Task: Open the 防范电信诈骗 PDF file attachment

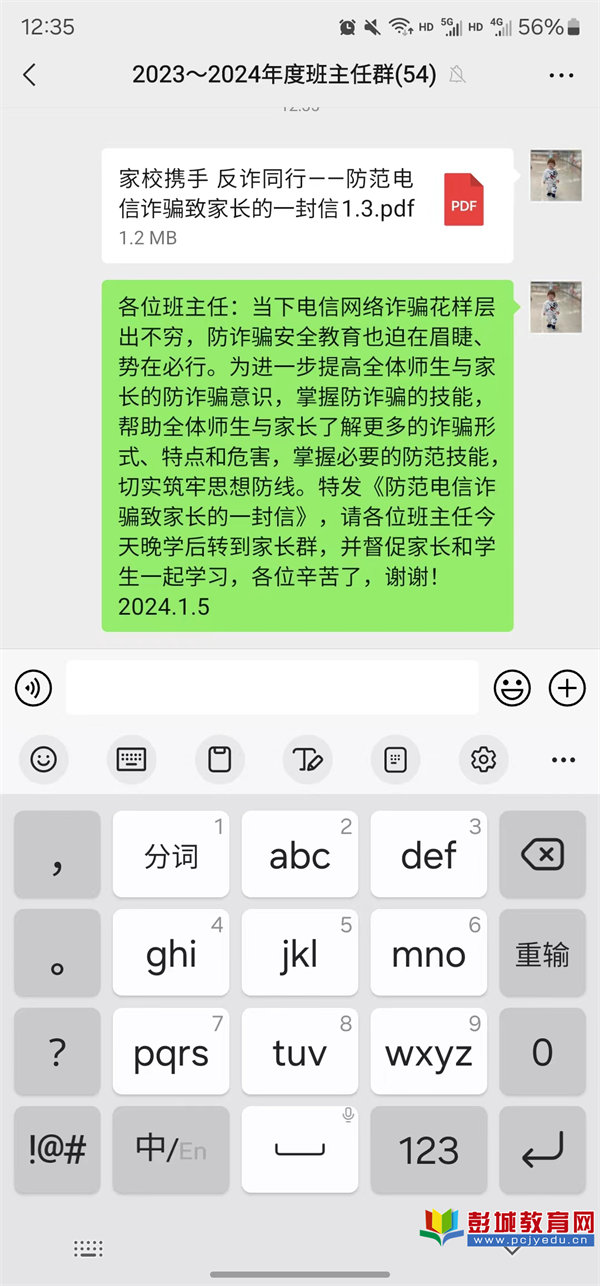Action: pos(307,206)
